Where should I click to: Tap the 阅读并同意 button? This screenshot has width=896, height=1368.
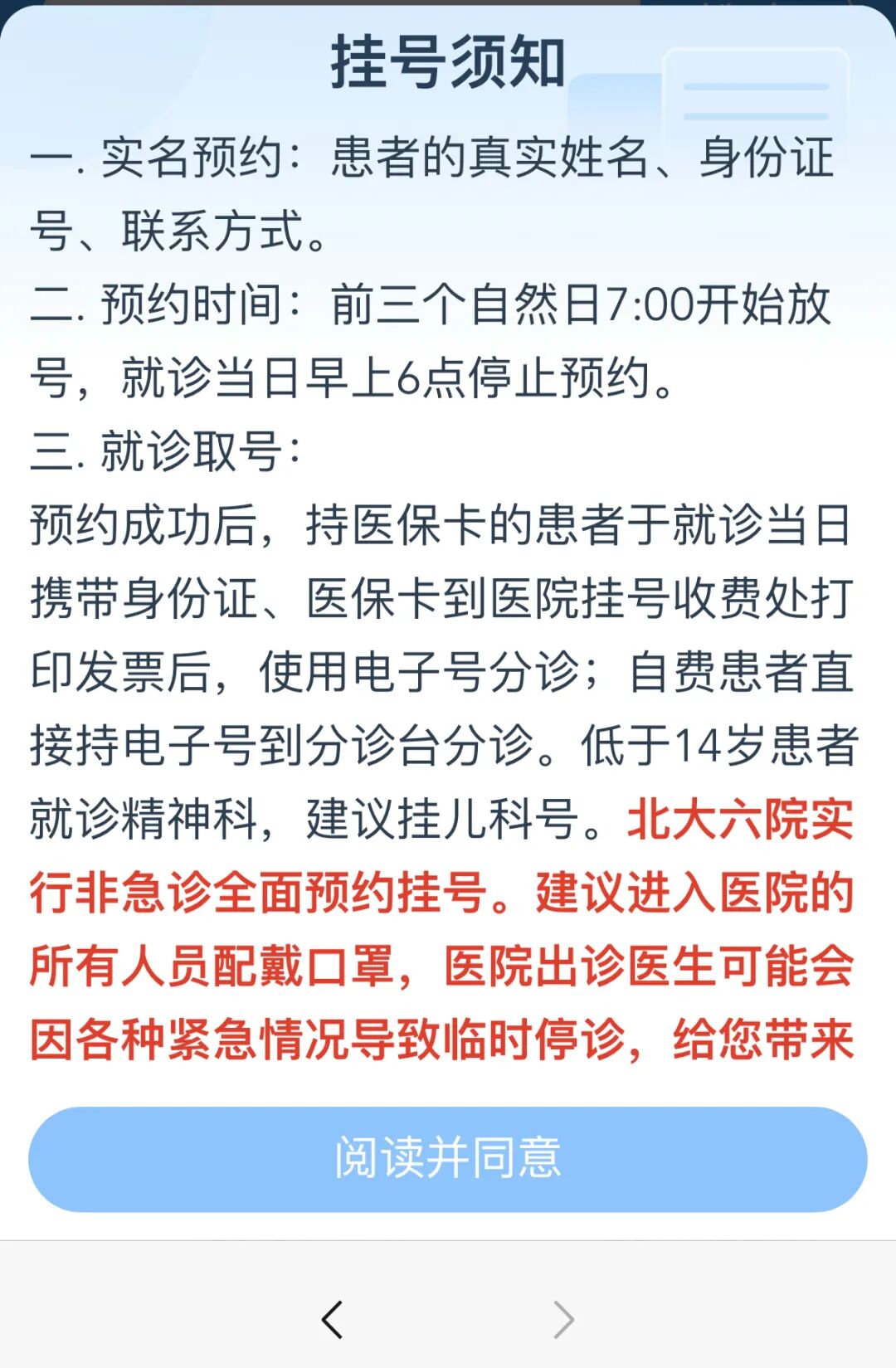(448, 1158)
